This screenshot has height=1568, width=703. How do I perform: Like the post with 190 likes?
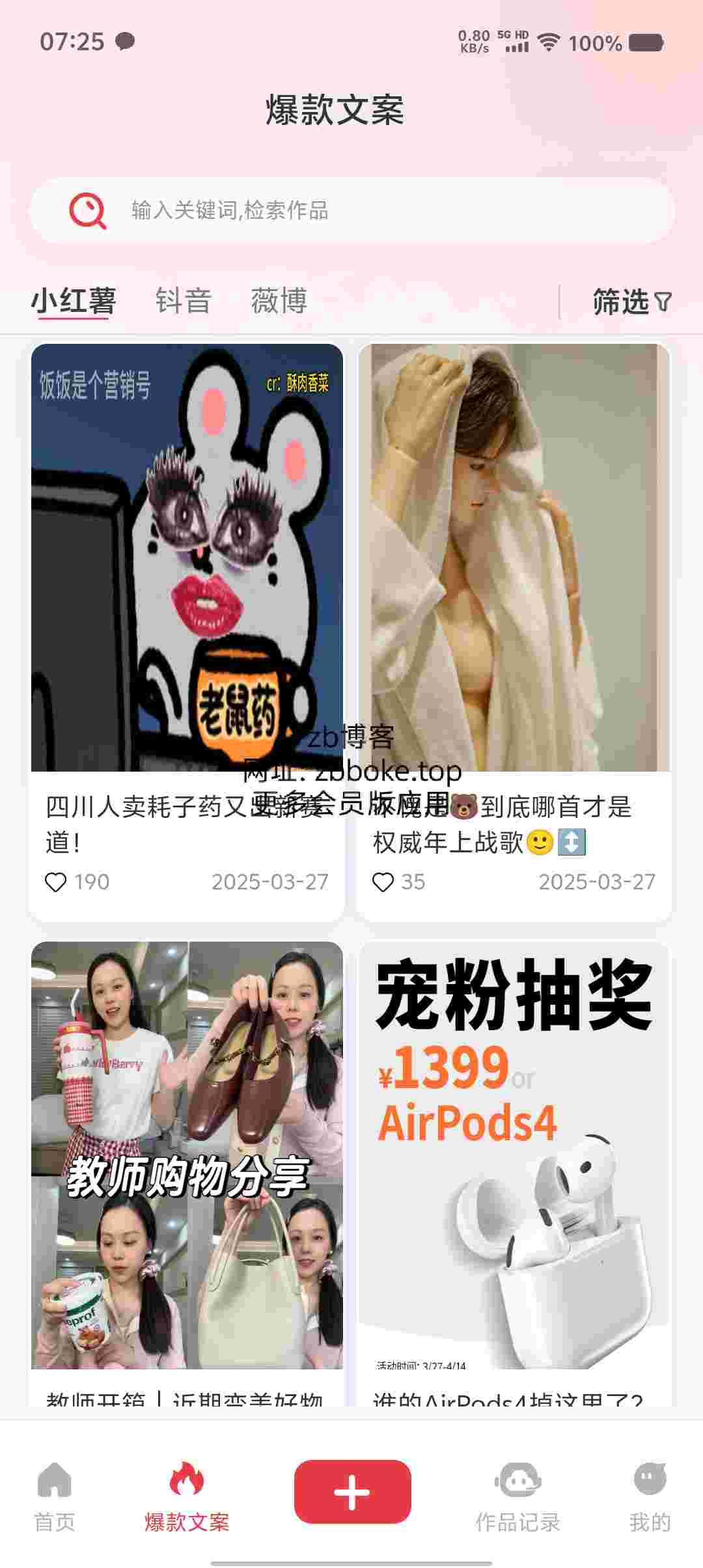(55, 882)
